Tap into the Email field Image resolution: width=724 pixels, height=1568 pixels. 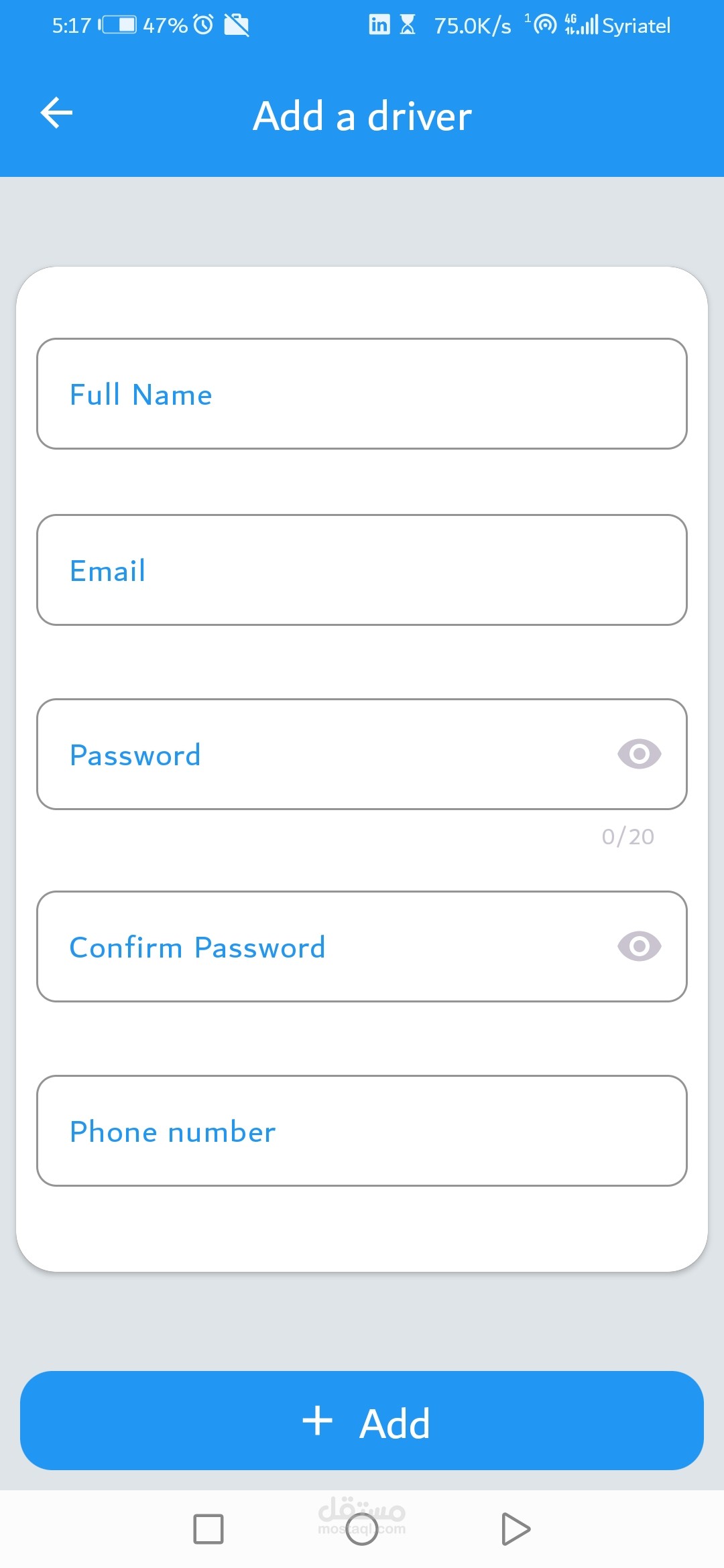pos(362,570)
